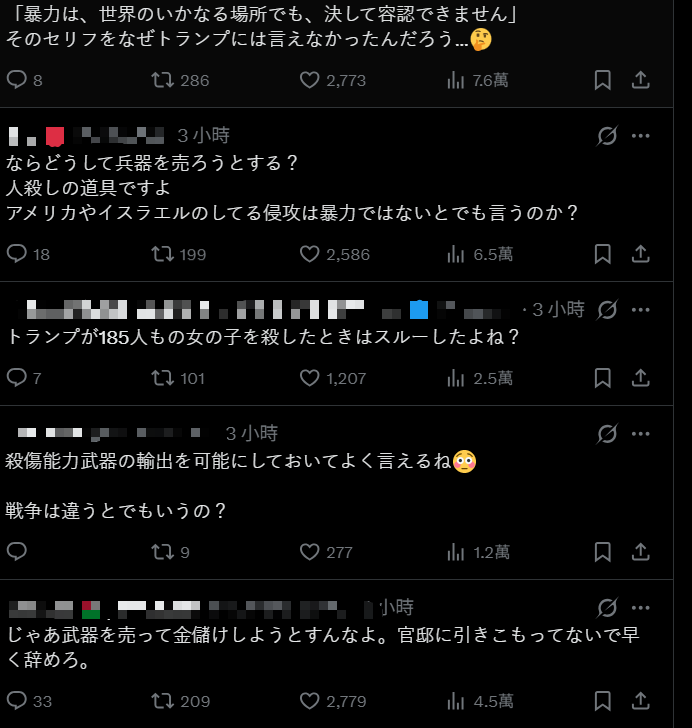
Task: Like the reply with 2,773 likes
Action: (x=309, y=80)
